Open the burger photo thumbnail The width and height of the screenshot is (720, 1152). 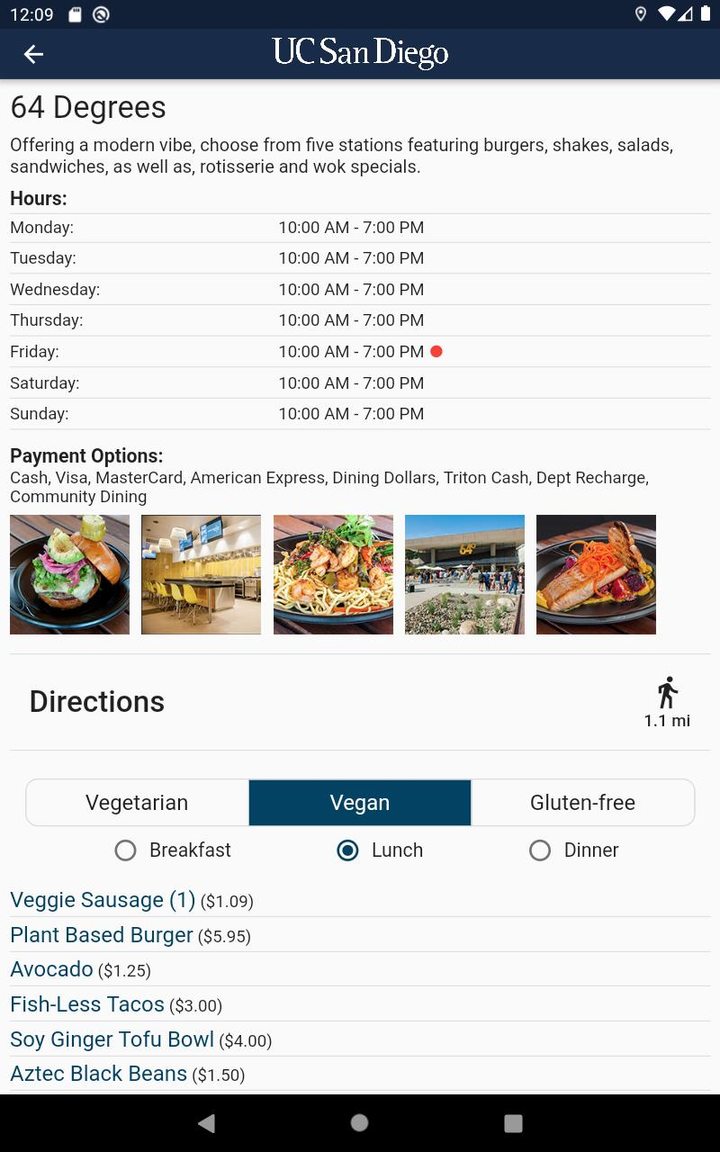[70, 575]
